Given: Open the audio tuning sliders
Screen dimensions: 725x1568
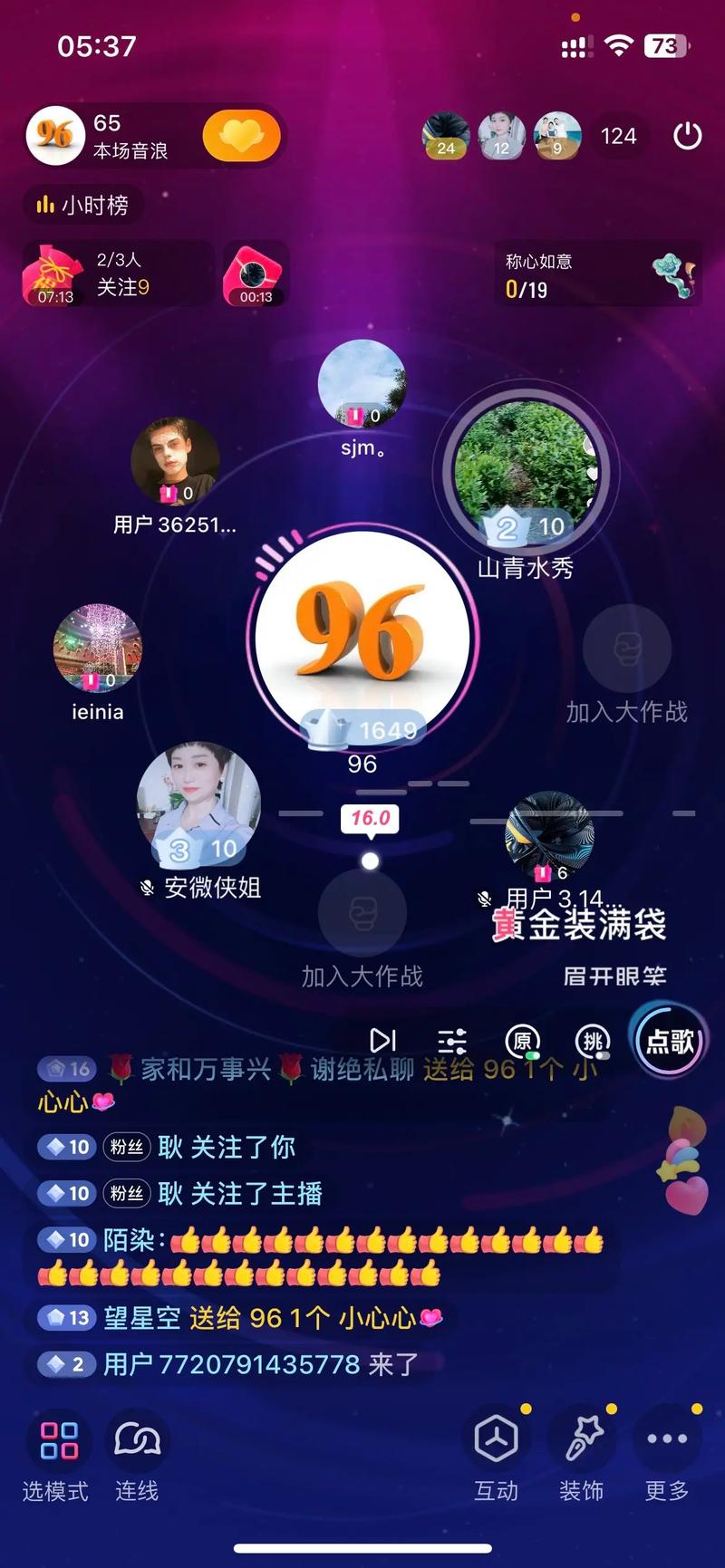Looking at the screenshot, I should click(x=451, y=1041).
